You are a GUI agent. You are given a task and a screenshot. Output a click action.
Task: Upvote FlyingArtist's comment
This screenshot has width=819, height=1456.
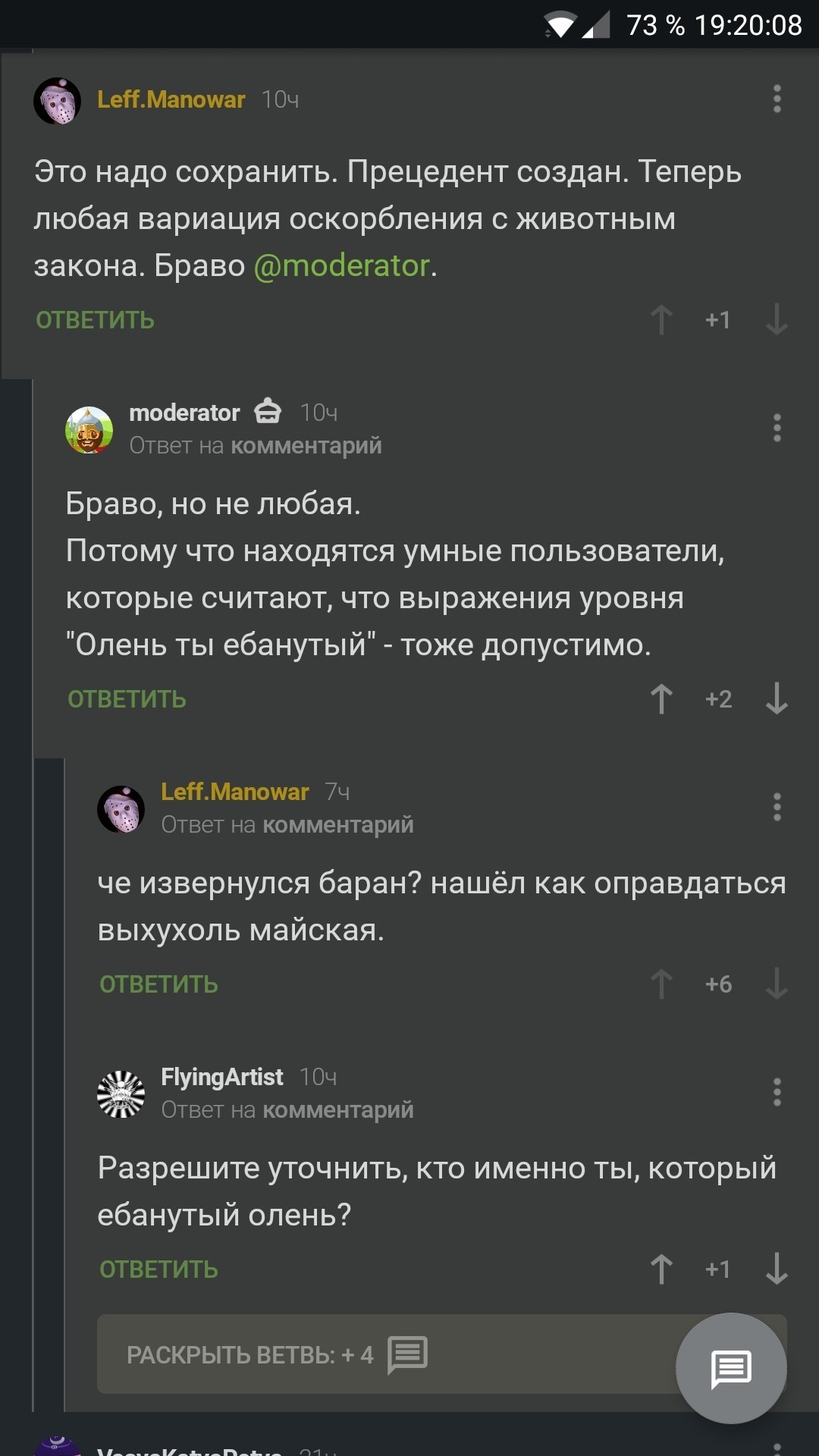click(x=661, y=1269)
